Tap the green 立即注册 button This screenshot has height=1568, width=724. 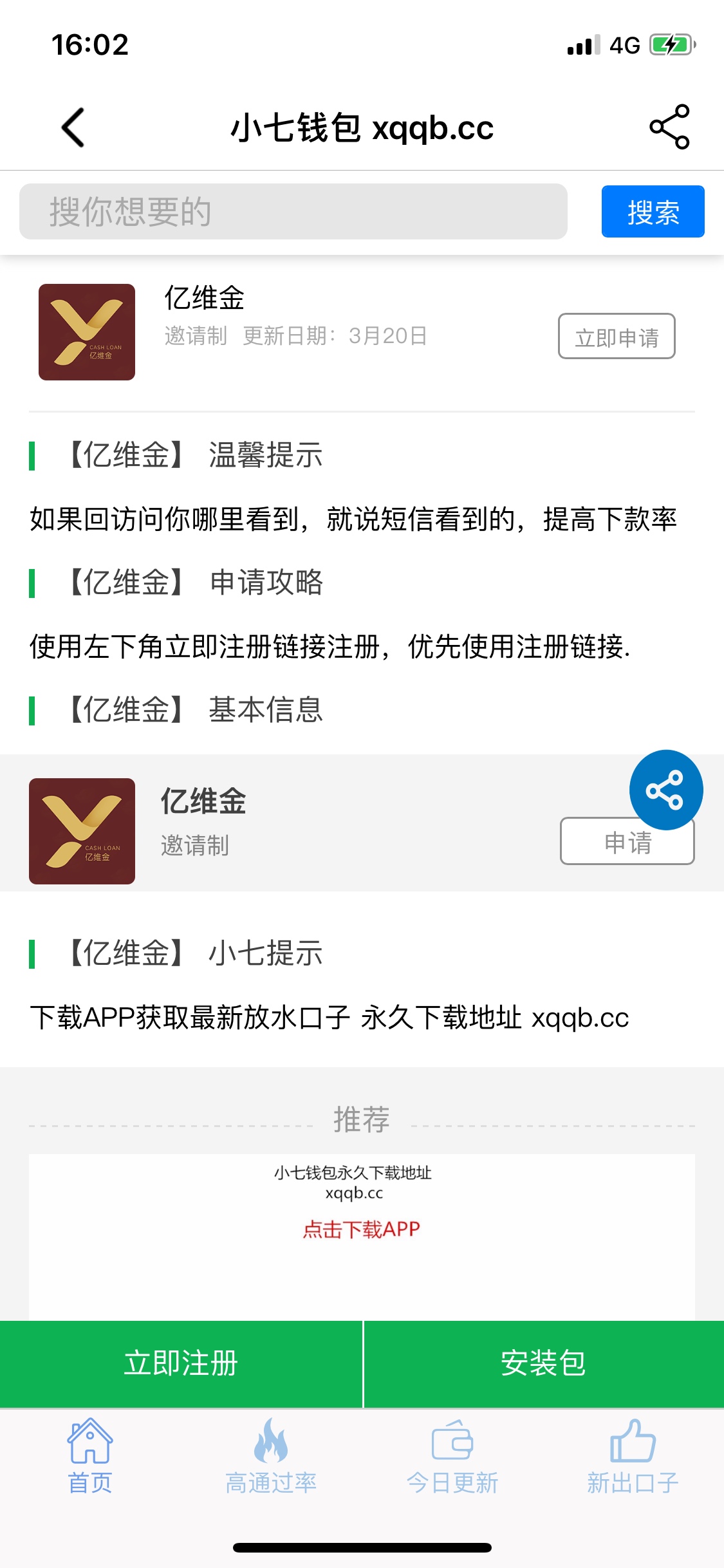[x=181, y=1363]
